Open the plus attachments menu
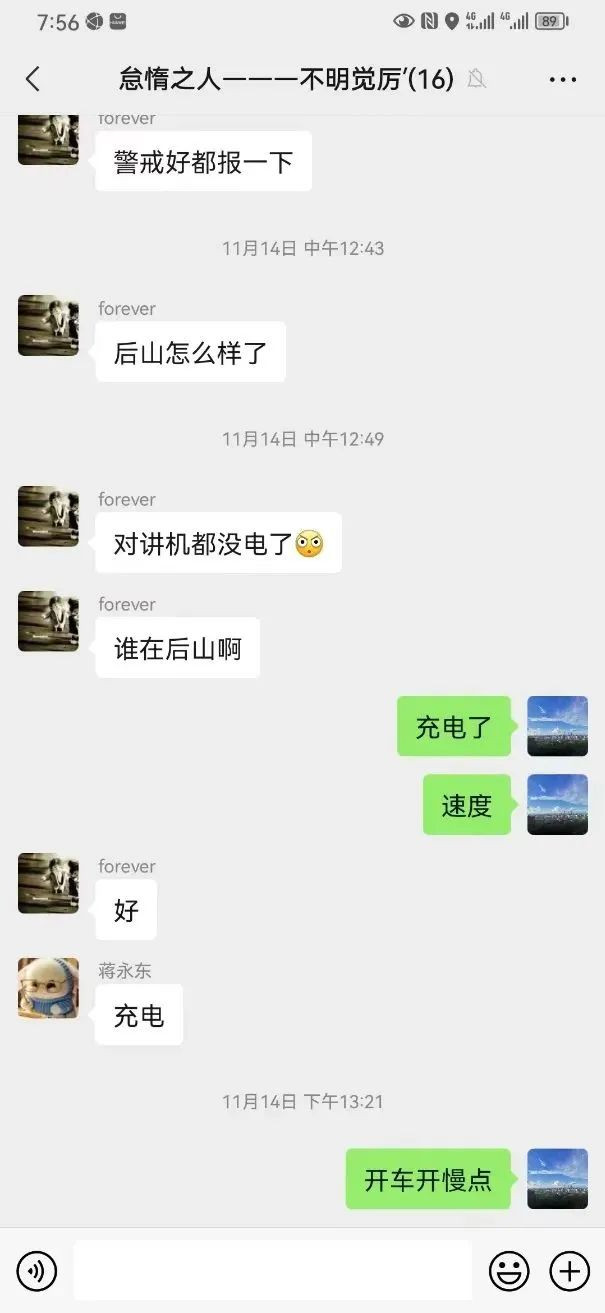605x1313 pixels. pos(570,1271)
